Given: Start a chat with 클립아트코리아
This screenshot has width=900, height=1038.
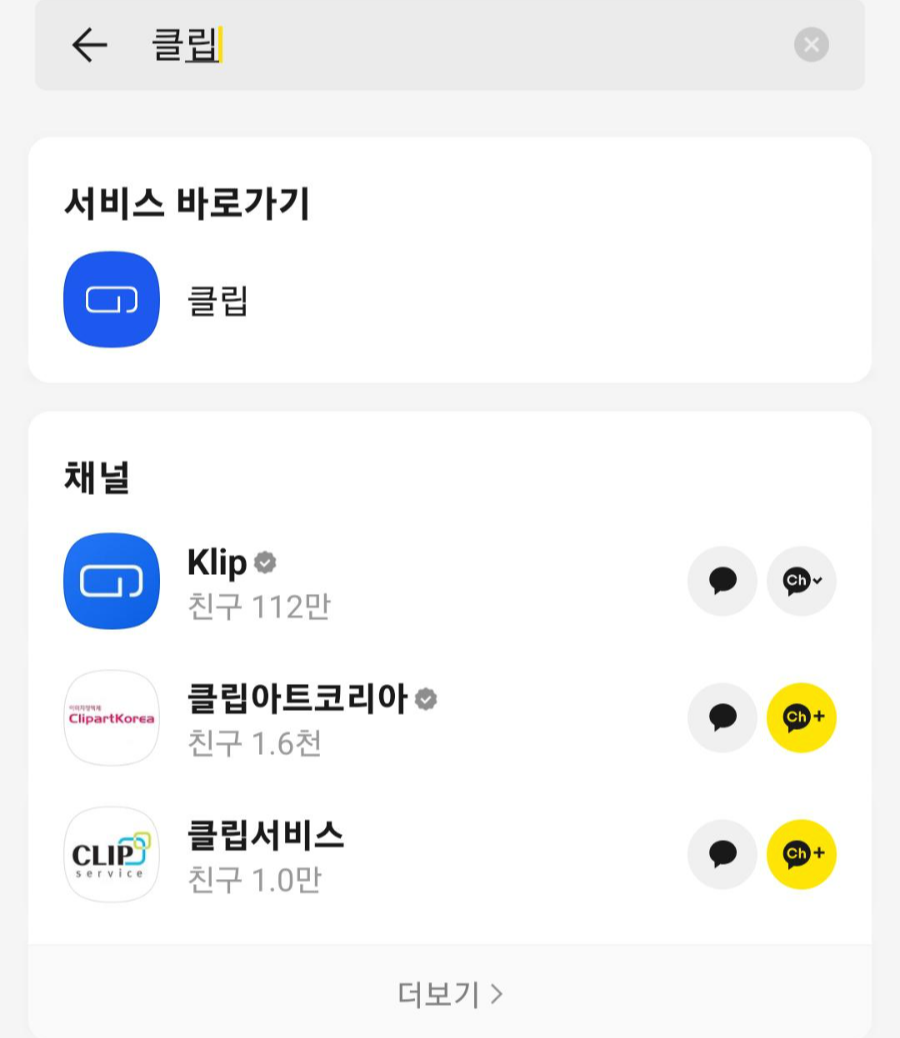Looking at the screenshot, I should 723,718.
